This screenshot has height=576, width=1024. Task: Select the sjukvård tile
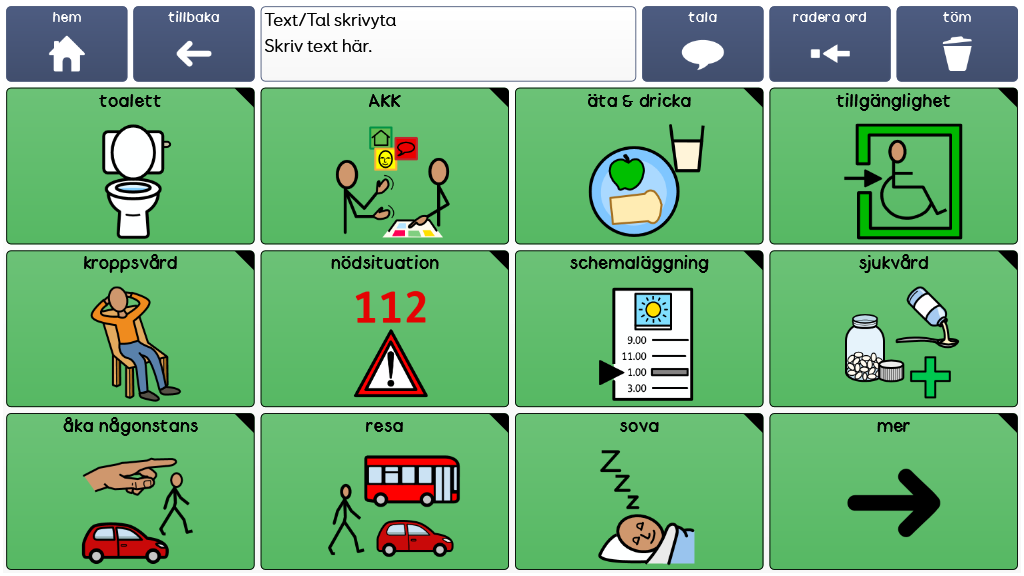coord(893,328)
